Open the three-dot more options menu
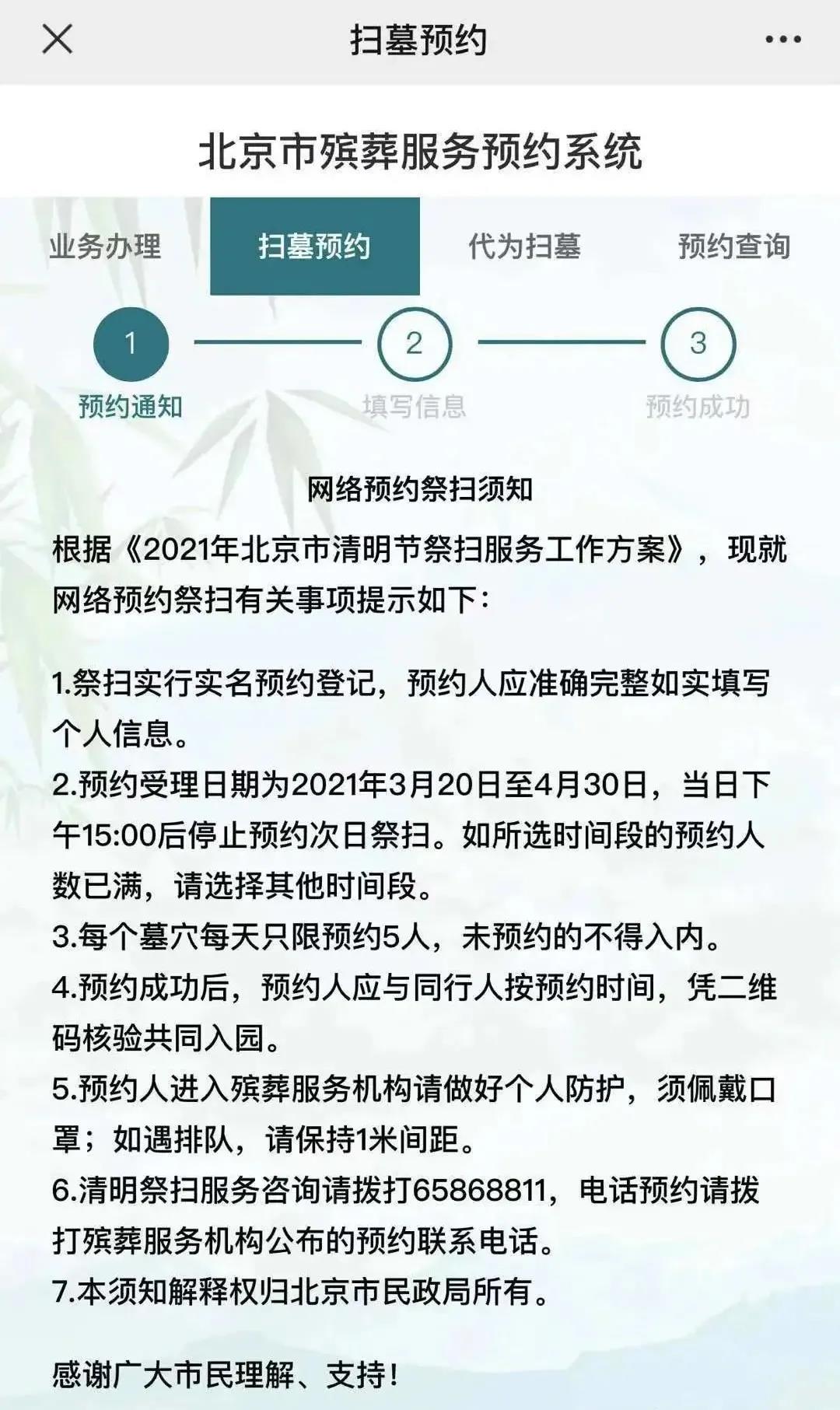 coord(782,40)
